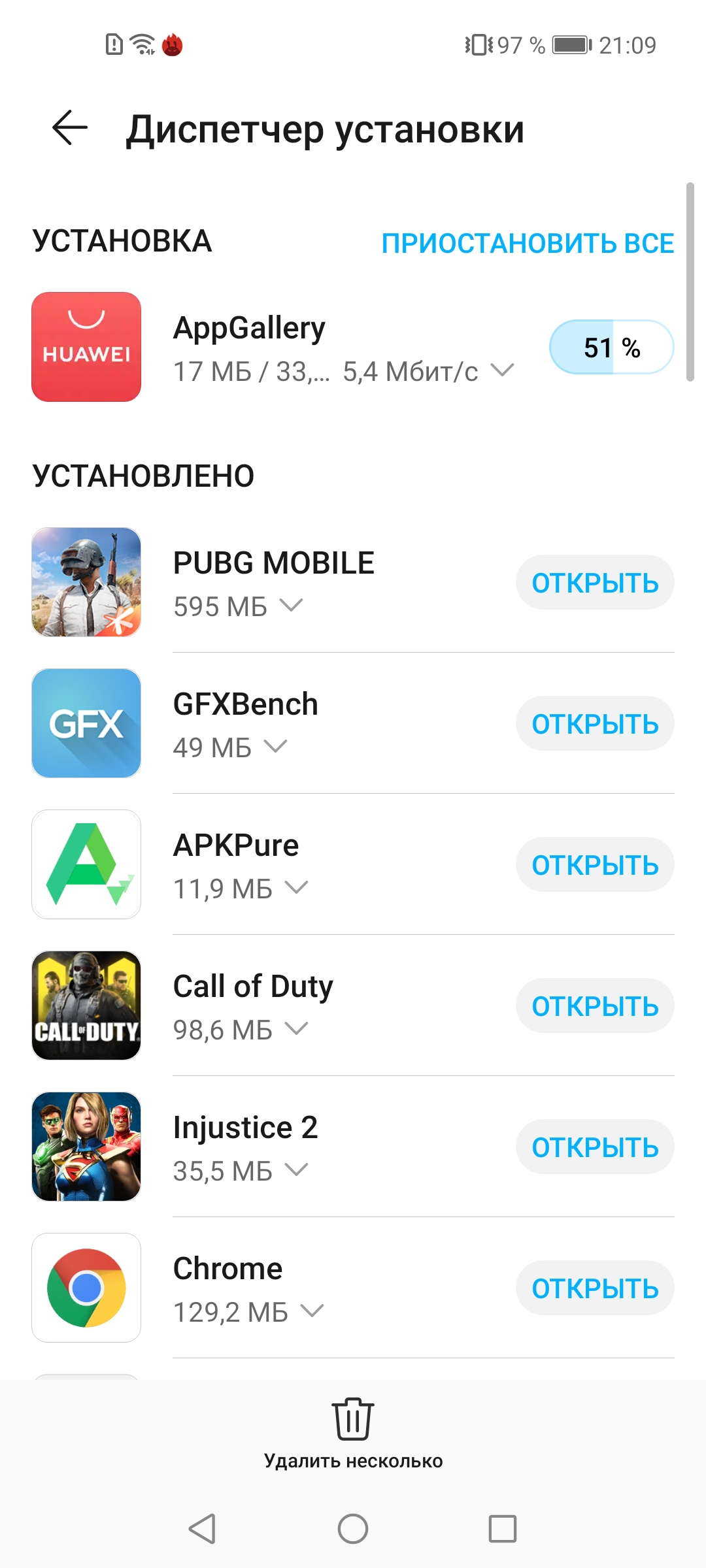The width and height of the screenshot is (706, 1568).
Task: Launch Chrome with ОТКРЫТЬ button
Action: click(595, 1288)
